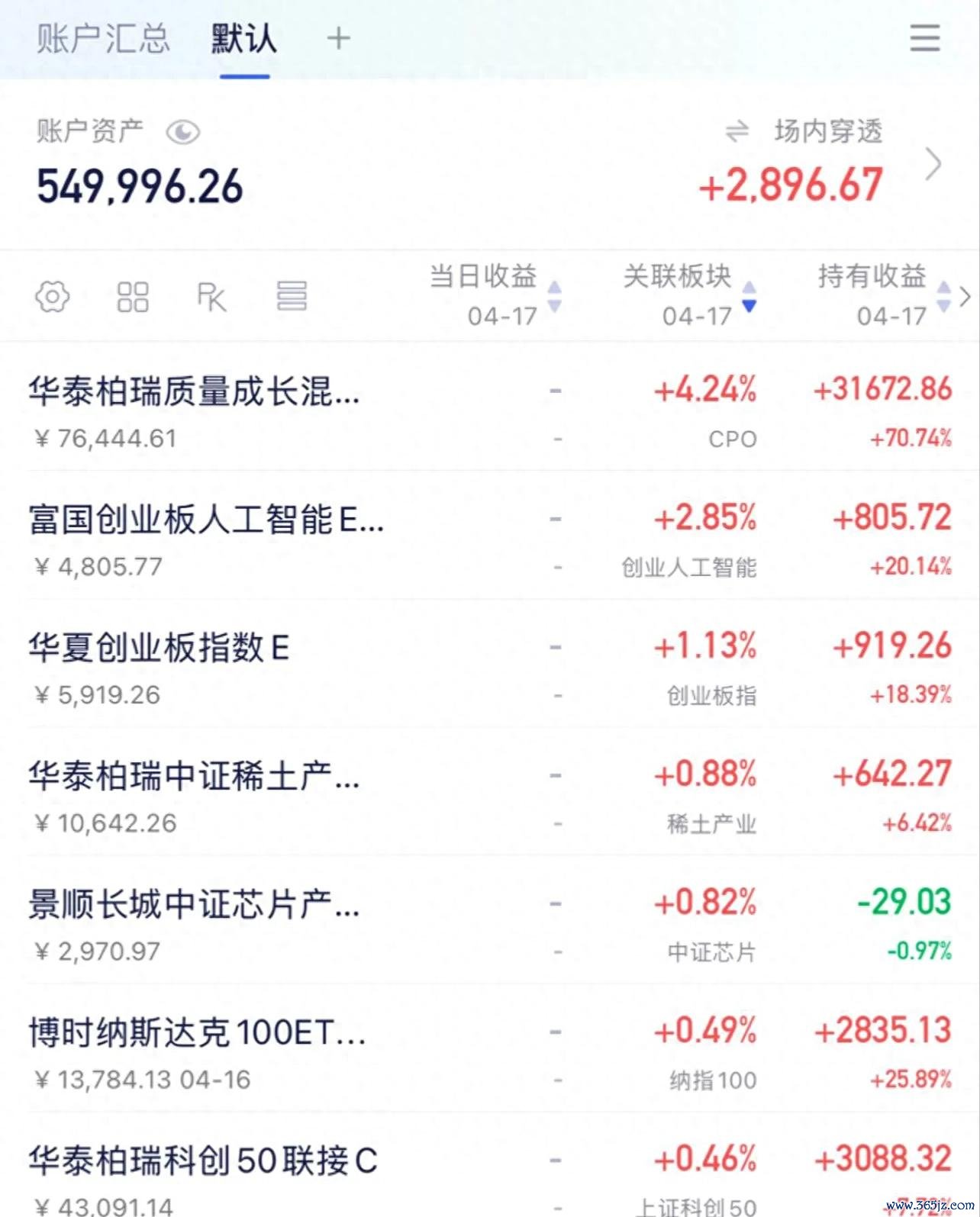This screenshot has height=1217, width=980.
Task: Hide the 账户资产 balance with eye icon
Action: 183,133
